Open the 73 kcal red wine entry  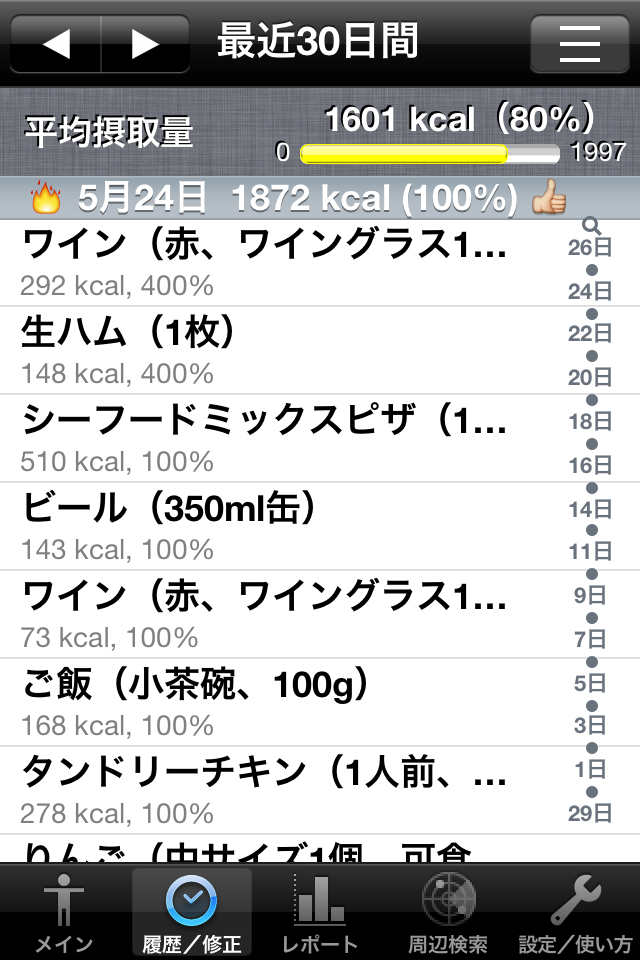coord(270,614)
